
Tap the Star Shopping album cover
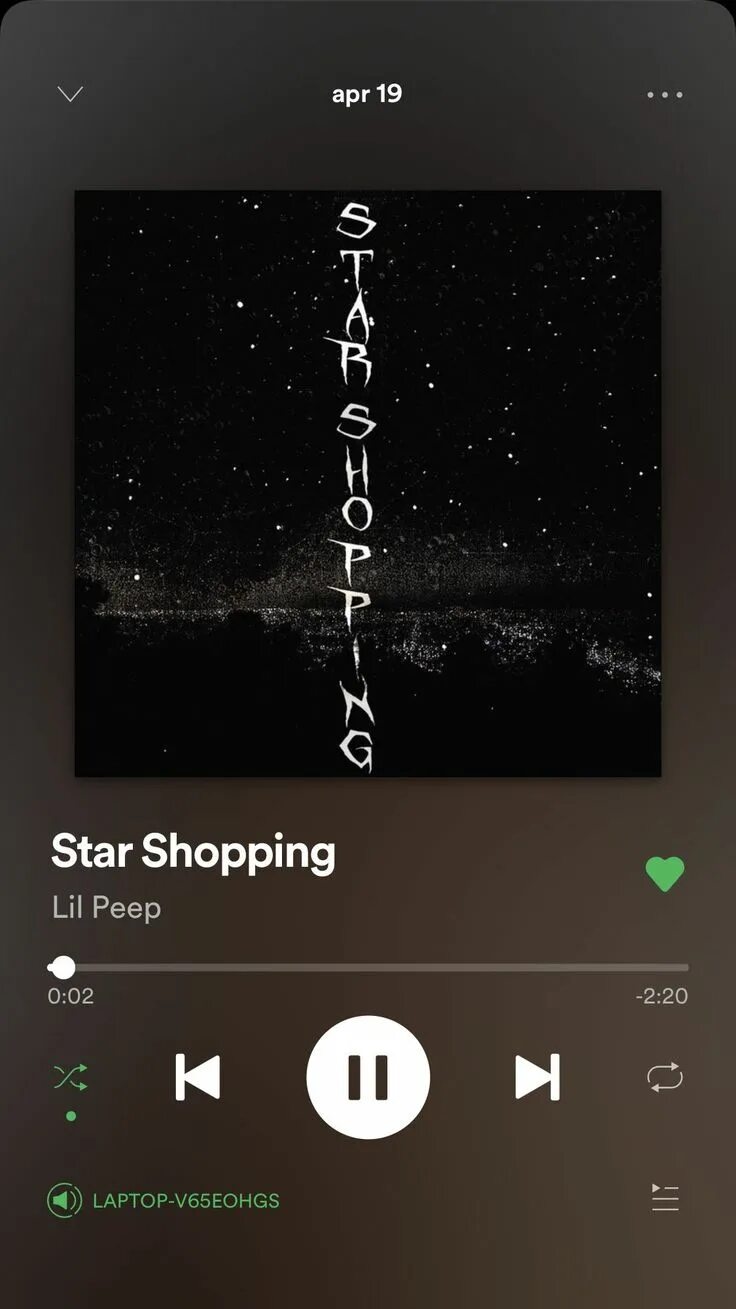(x=368, y=483)
